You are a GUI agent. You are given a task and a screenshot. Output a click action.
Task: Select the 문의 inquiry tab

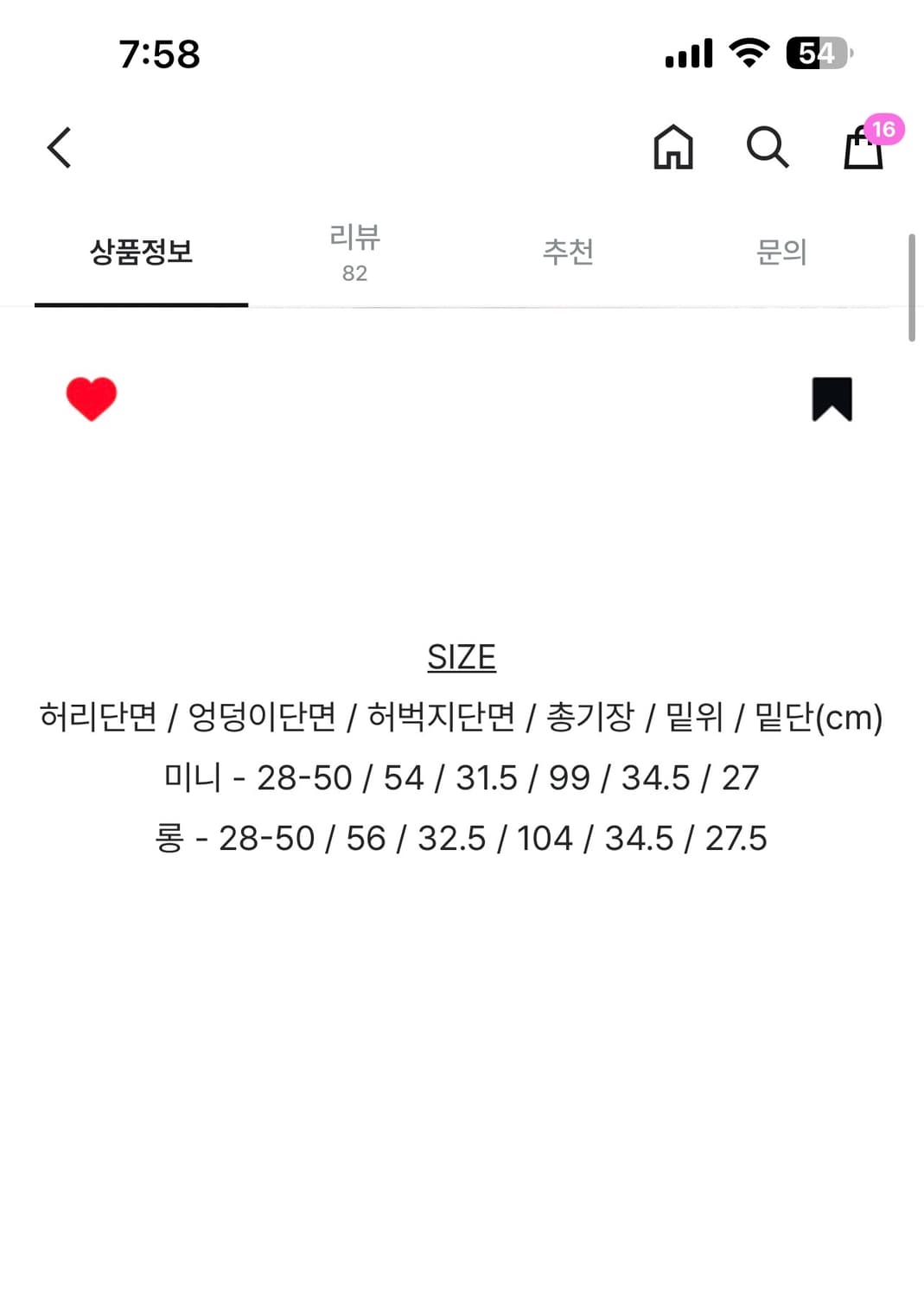782,252
